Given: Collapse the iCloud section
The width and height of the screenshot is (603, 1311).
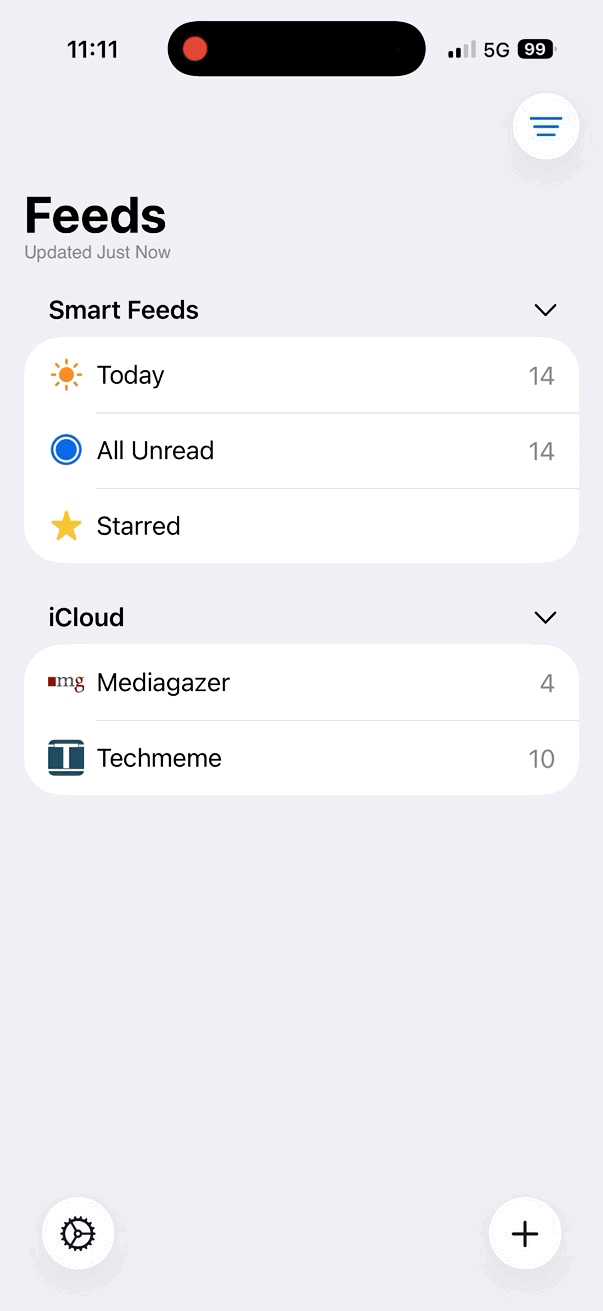Looking at the screenshot, I should point(545,617).
